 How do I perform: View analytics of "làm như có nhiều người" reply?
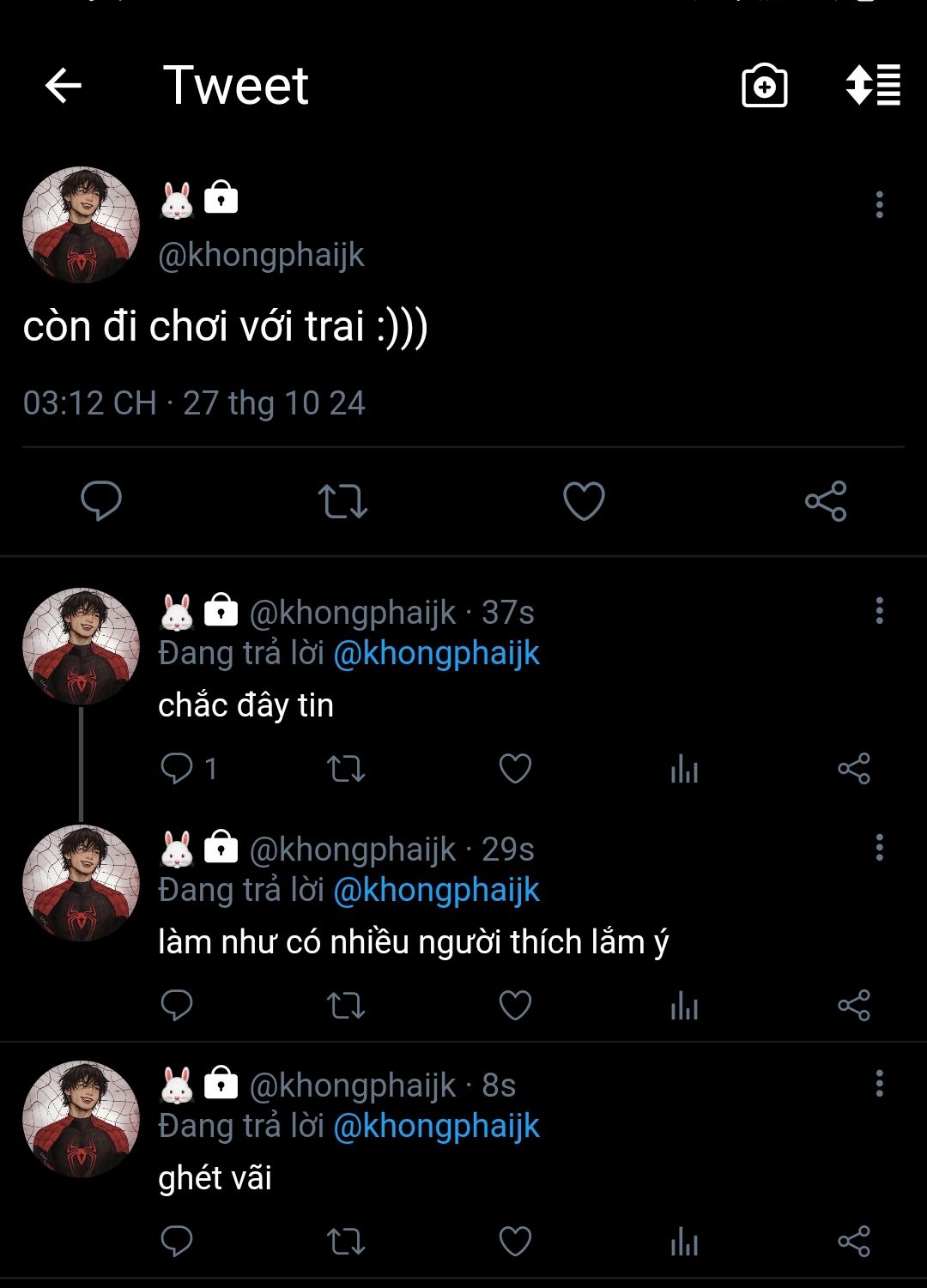[x=684, y=1005]
